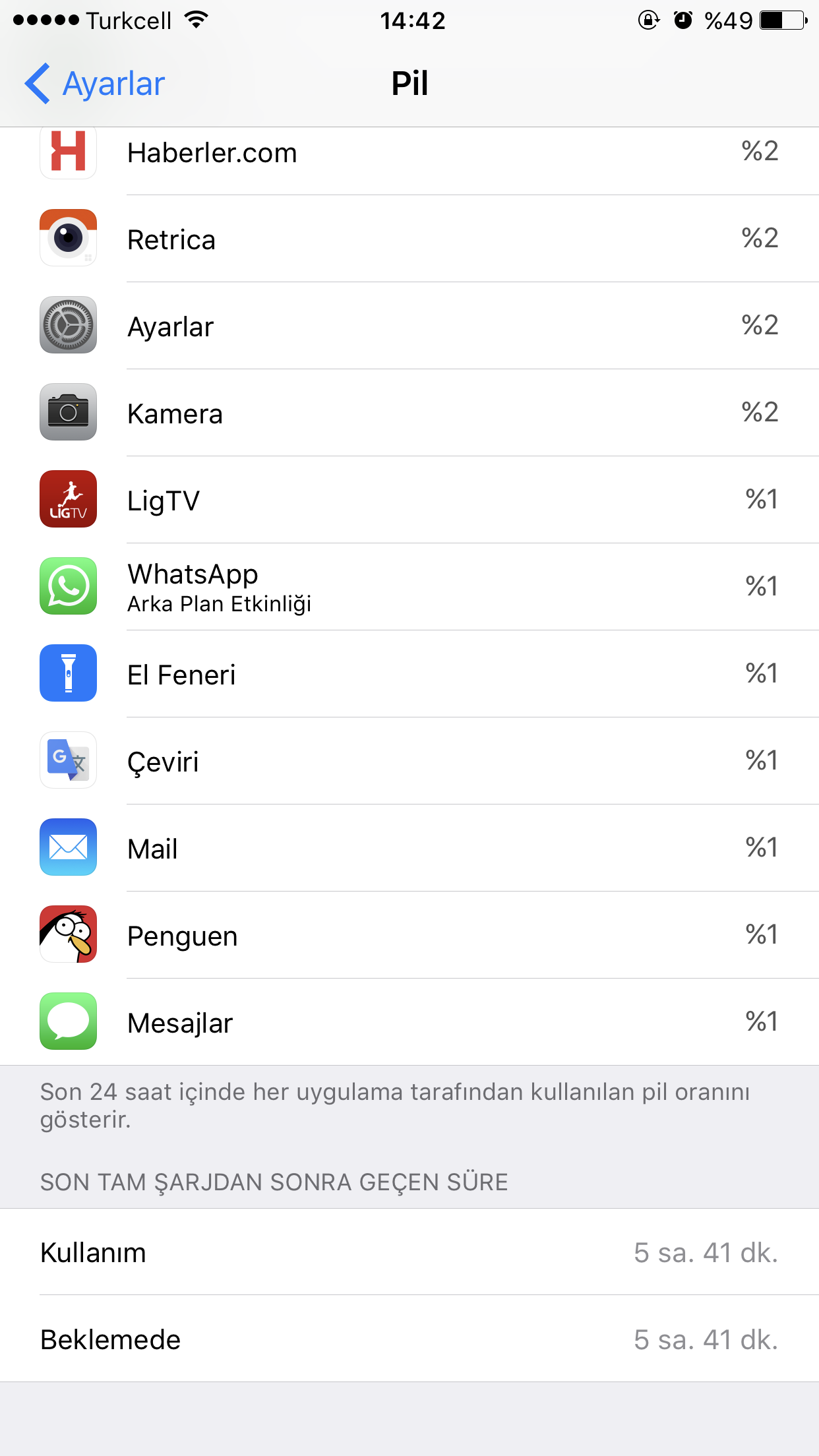Select the Kamera battery row

click(x=409, y=413)
